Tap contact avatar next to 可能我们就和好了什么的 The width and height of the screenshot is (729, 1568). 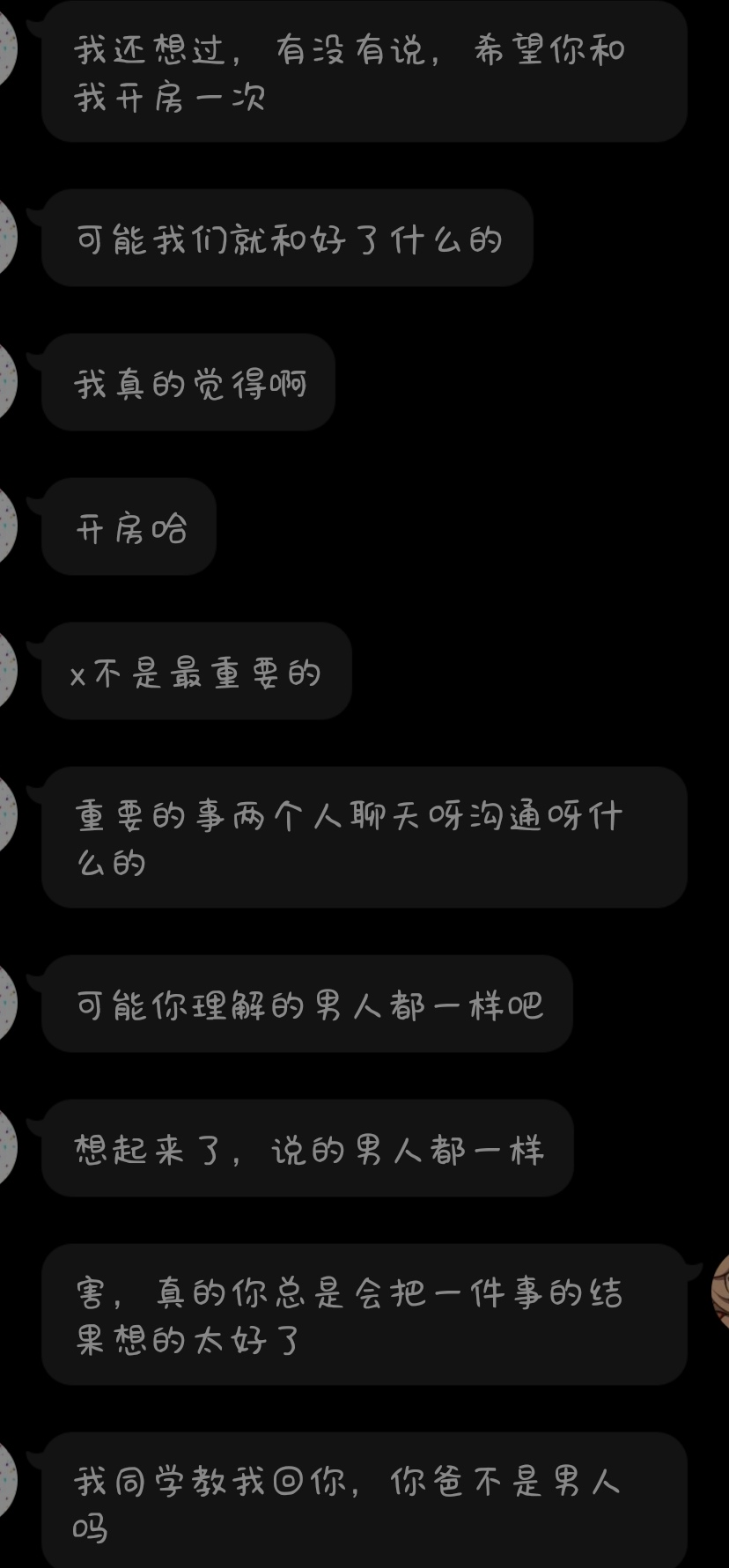tap(7, 239)
